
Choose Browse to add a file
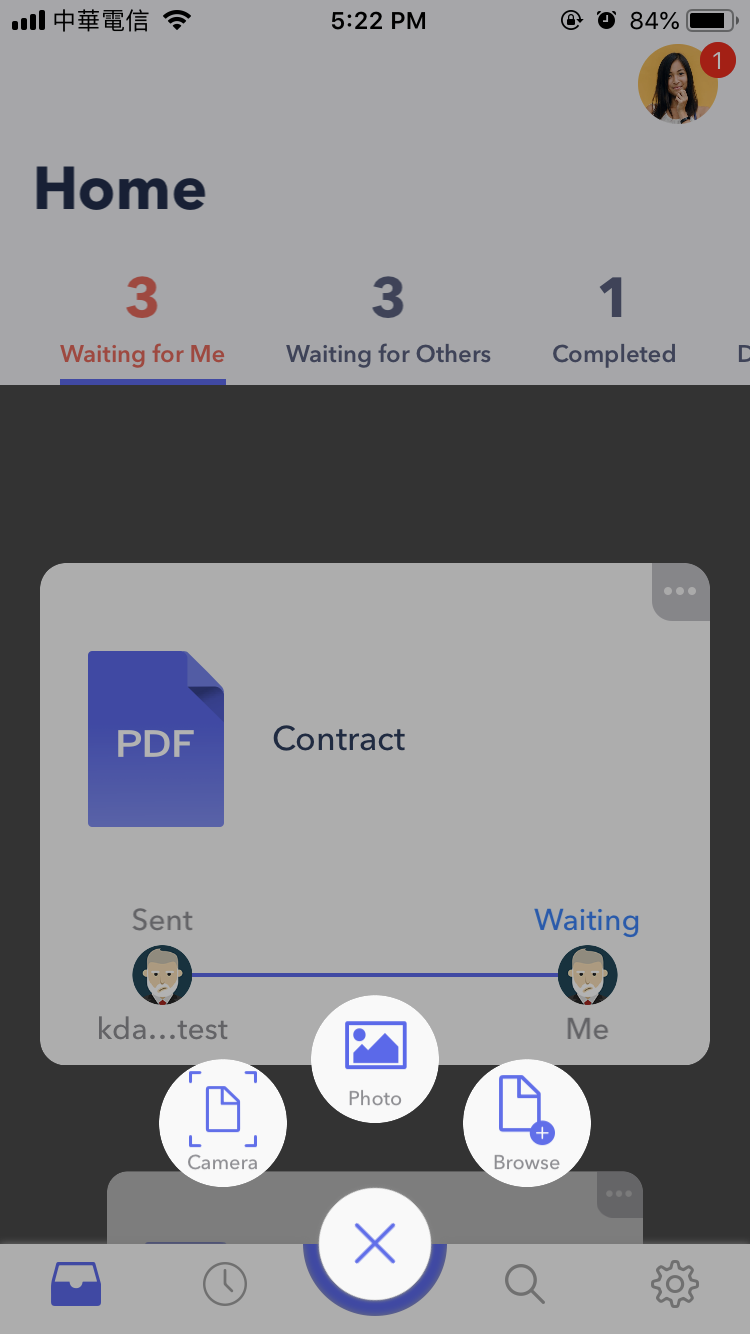click(x=527, y=1122)
